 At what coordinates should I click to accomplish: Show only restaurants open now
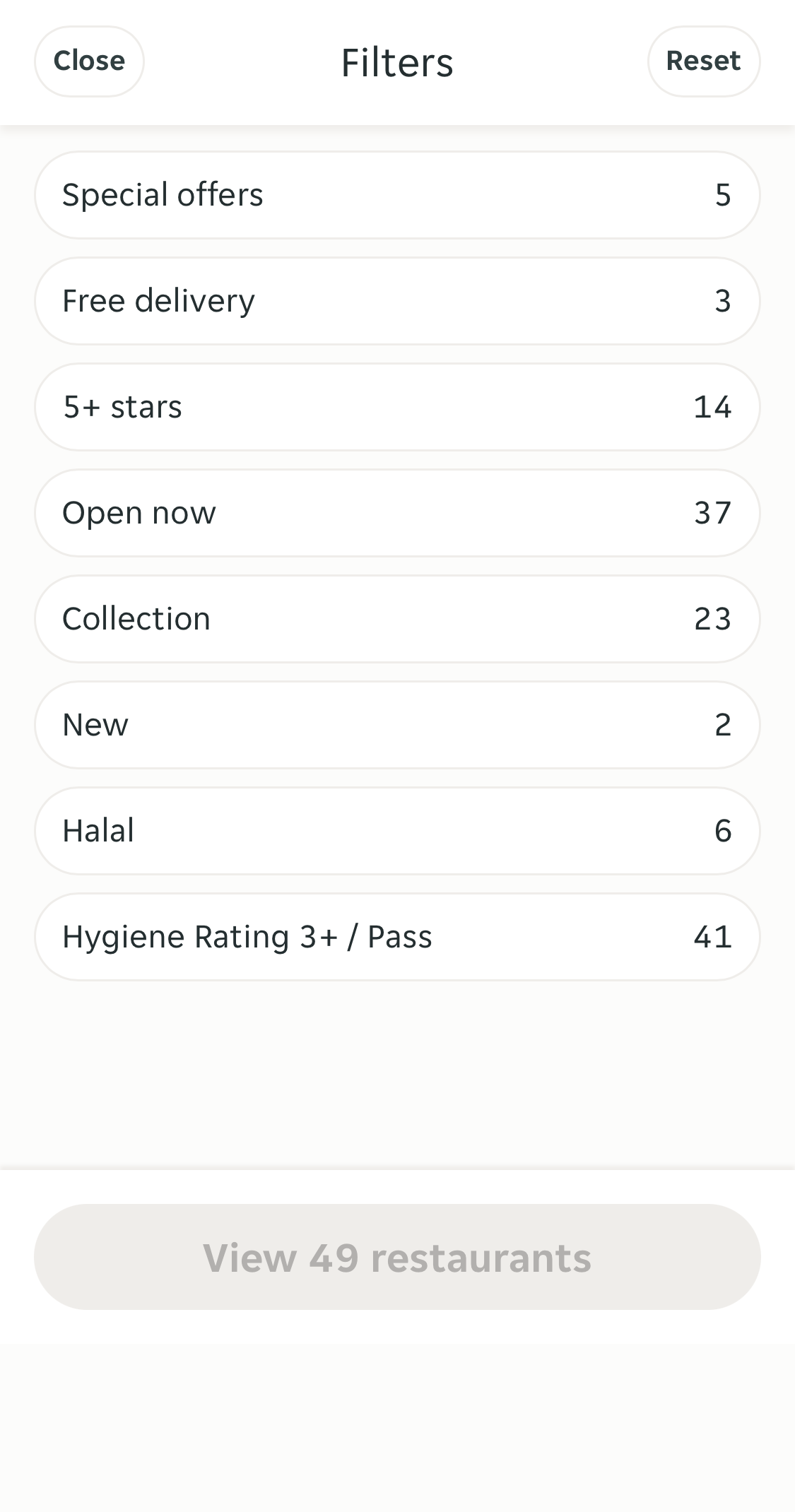397,512
